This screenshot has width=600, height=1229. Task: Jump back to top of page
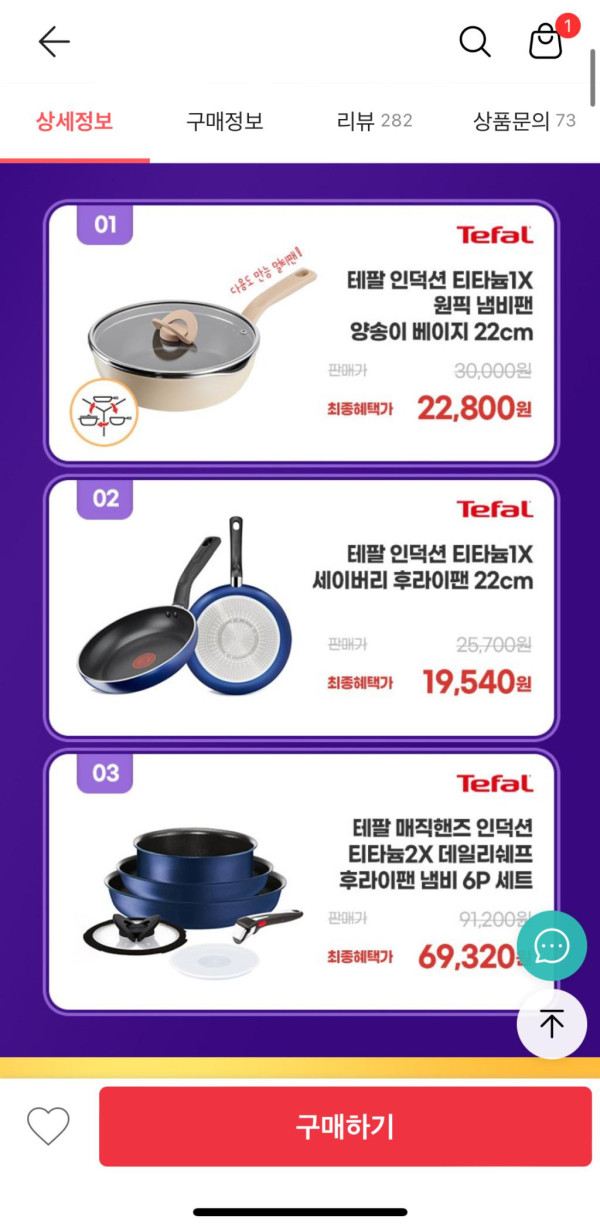(551, 1024)
